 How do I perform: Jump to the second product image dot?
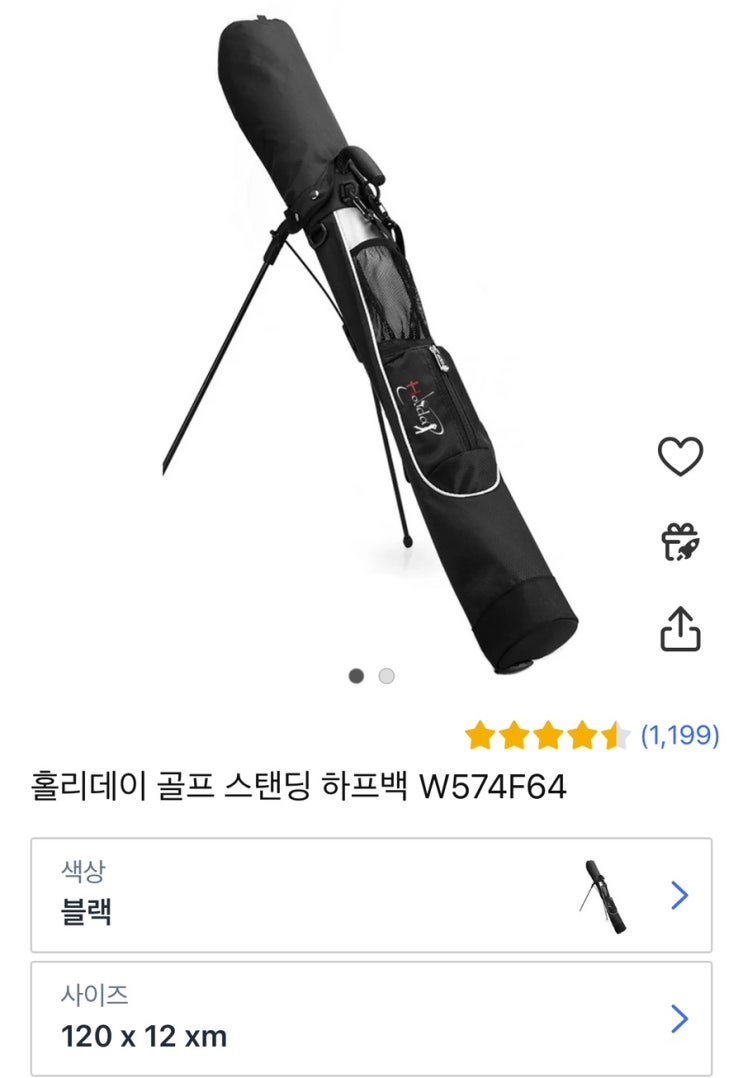[x=386, y=676]
